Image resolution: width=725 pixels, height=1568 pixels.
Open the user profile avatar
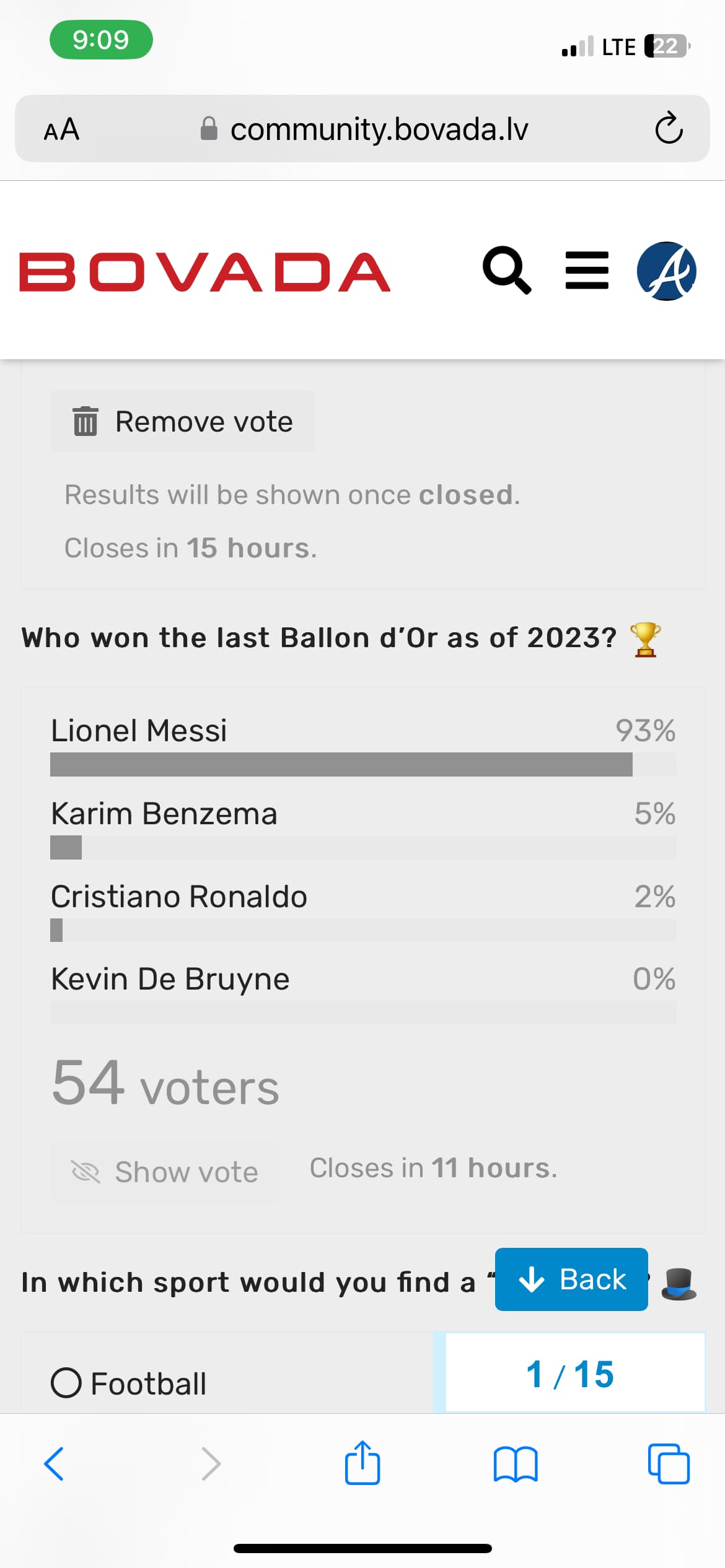point(667,271)
